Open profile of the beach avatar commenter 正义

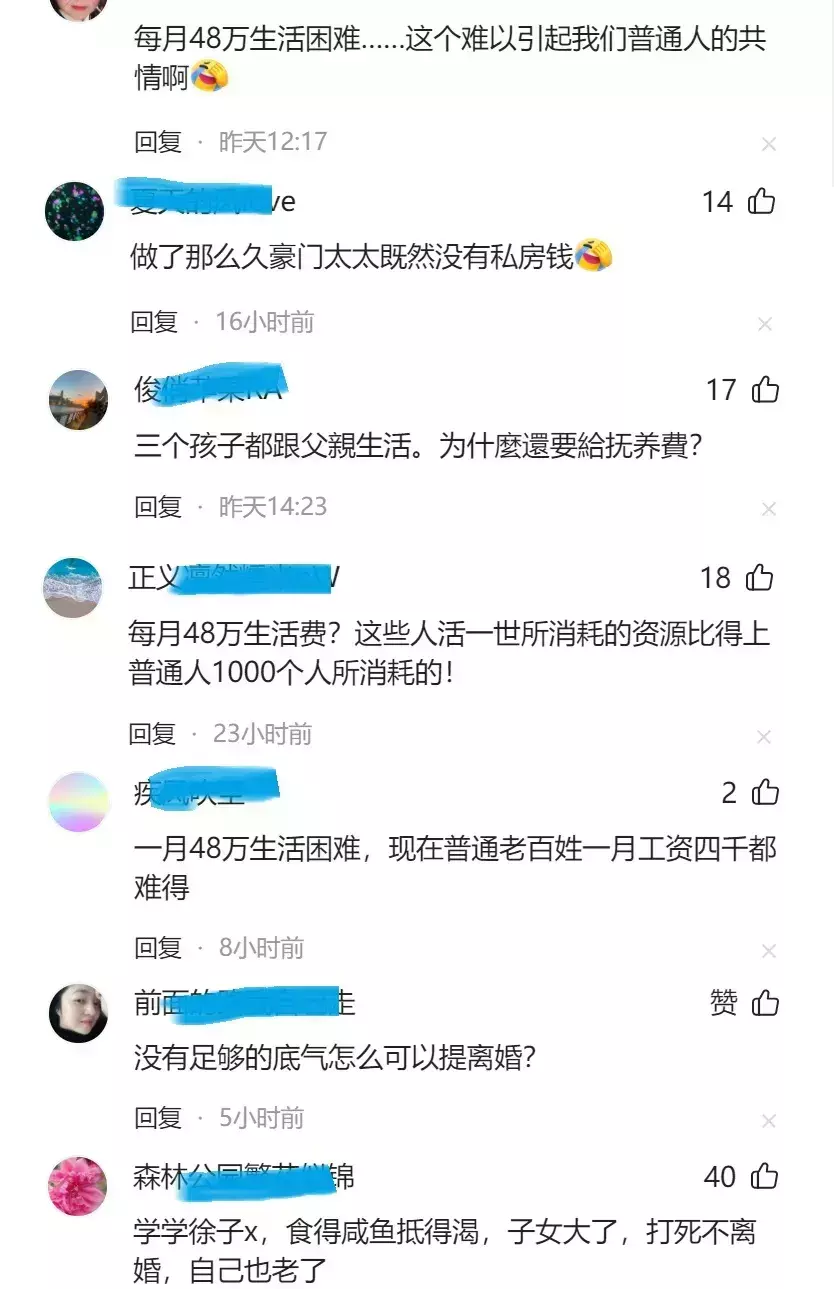click(x=72, y=587)
